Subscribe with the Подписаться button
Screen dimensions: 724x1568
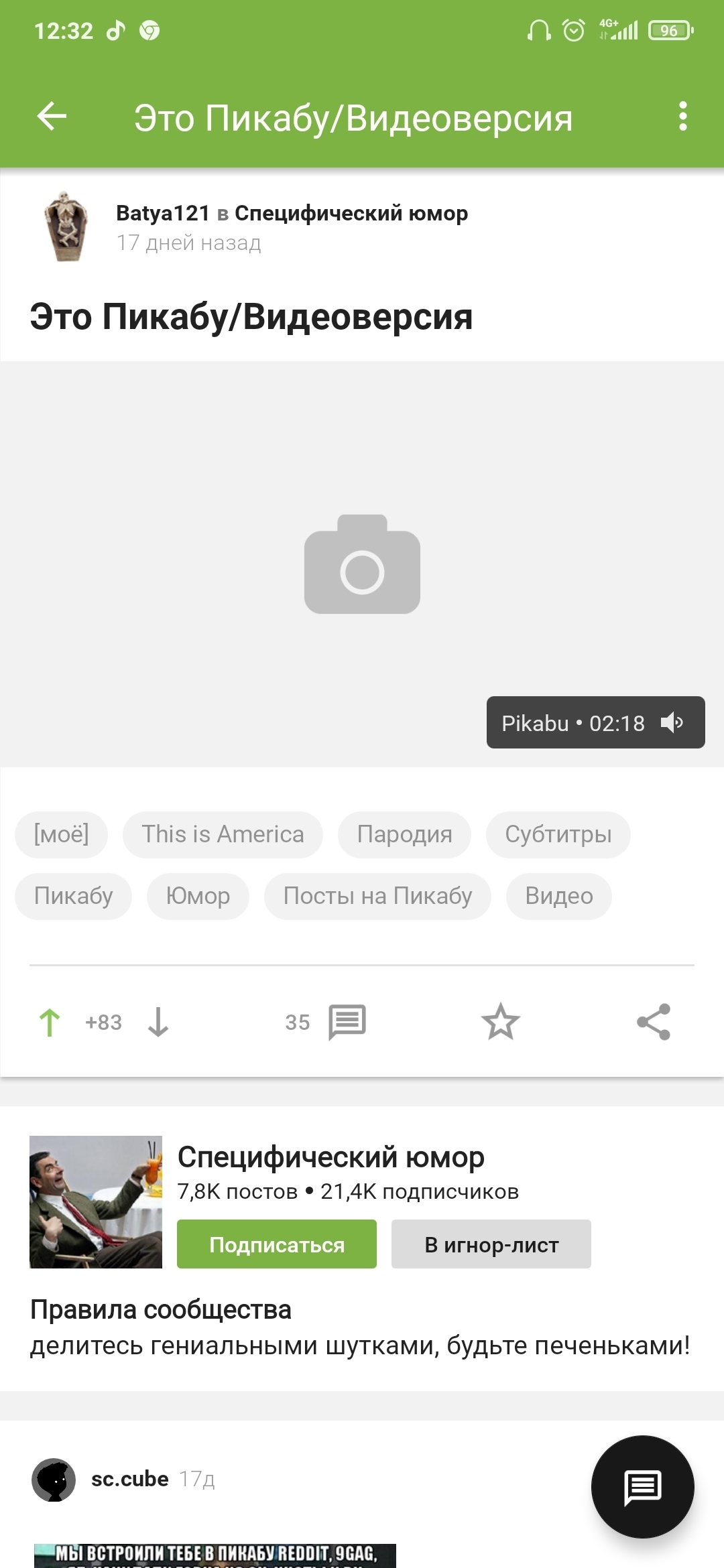tap(276, 1244)
